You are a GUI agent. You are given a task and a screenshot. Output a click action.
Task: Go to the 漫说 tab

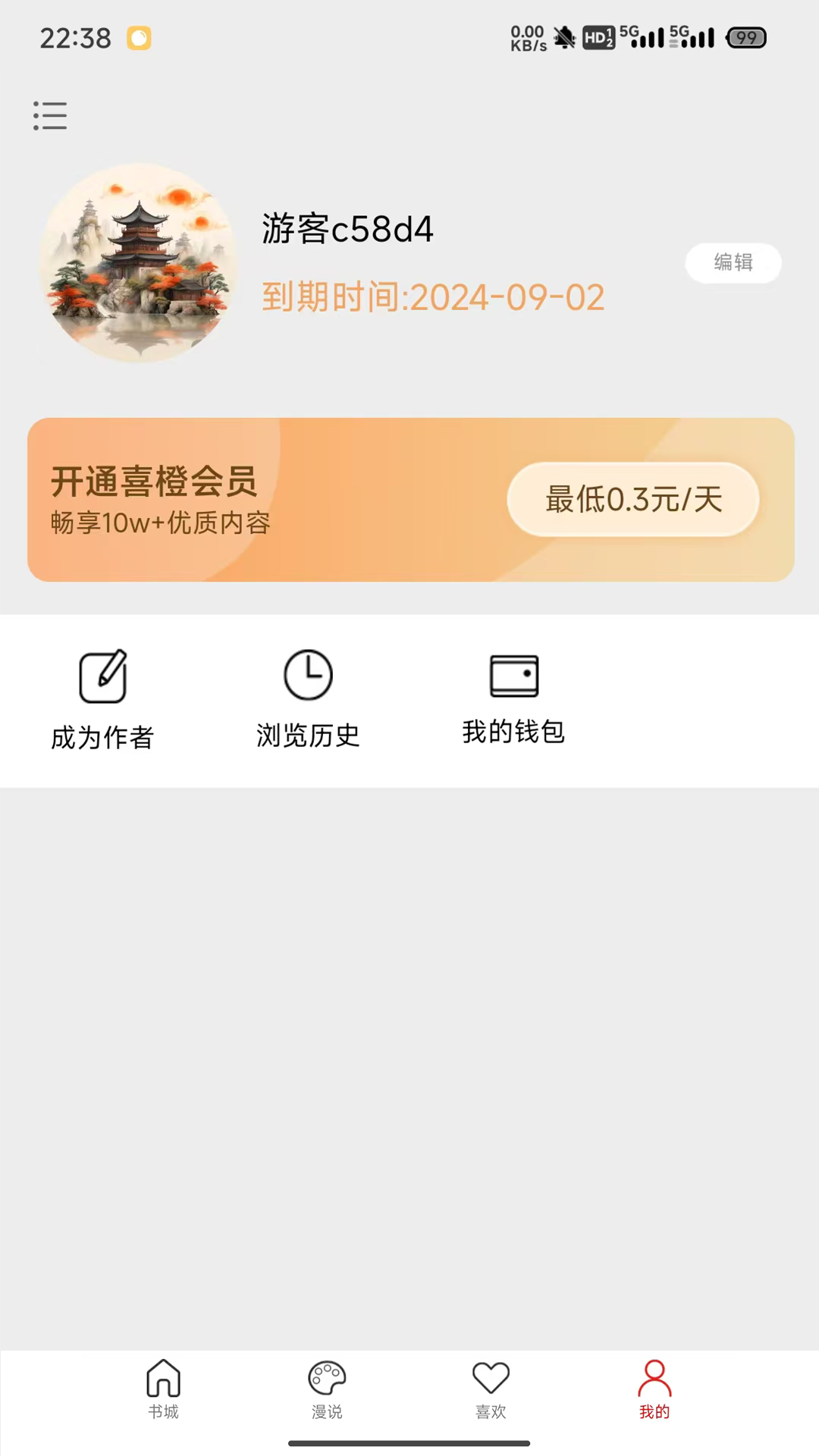[x=327, y=1389]
